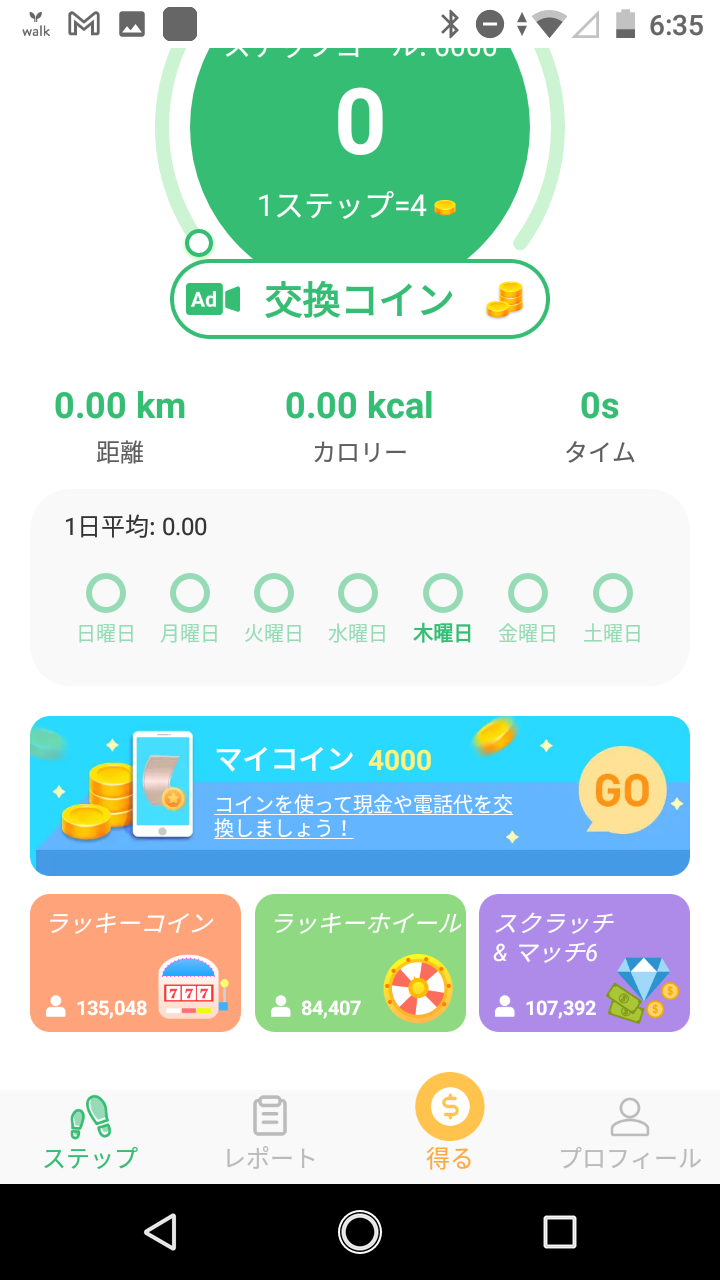Go back with the system back button
The width and height of the screenshot is (720, 1280).
click(160, 1231)
